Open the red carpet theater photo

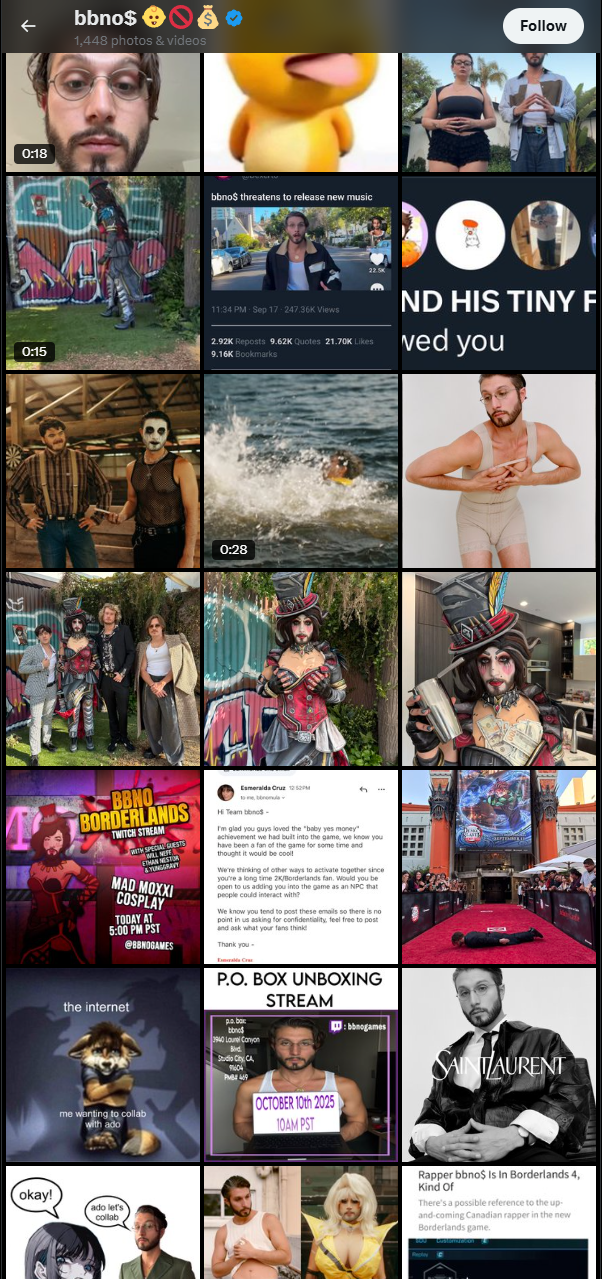(x=499, y=867)
